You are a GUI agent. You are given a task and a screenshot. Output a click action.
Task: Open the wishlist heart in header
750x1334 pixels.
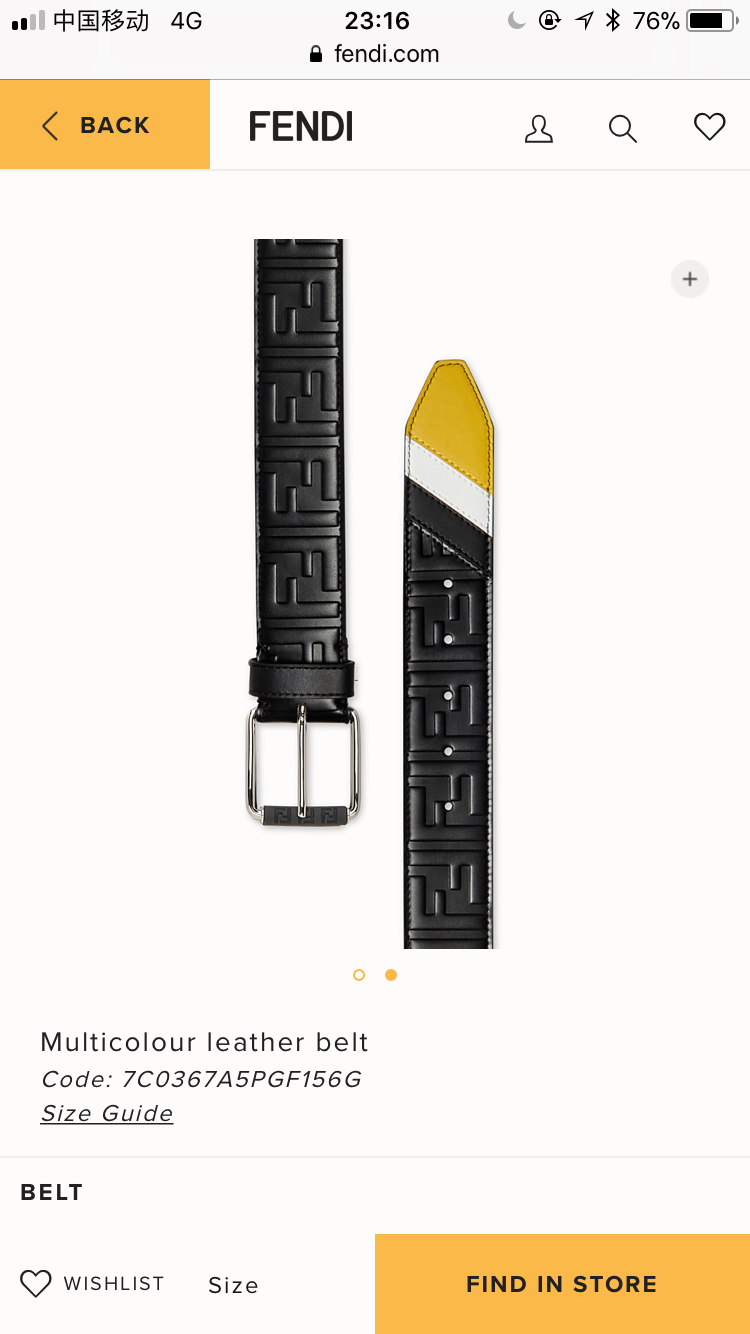pyautogui.click(x=709, y=127)
